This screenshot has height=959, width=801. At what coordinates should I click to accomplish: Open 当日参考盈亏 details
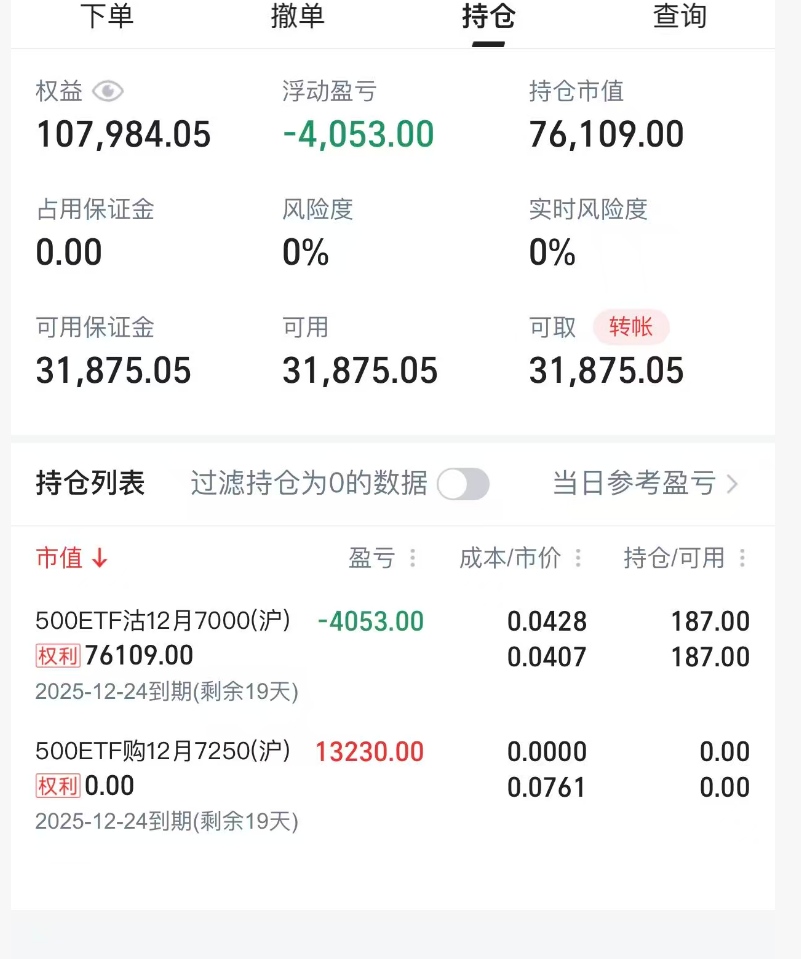(x=645, y=484)
